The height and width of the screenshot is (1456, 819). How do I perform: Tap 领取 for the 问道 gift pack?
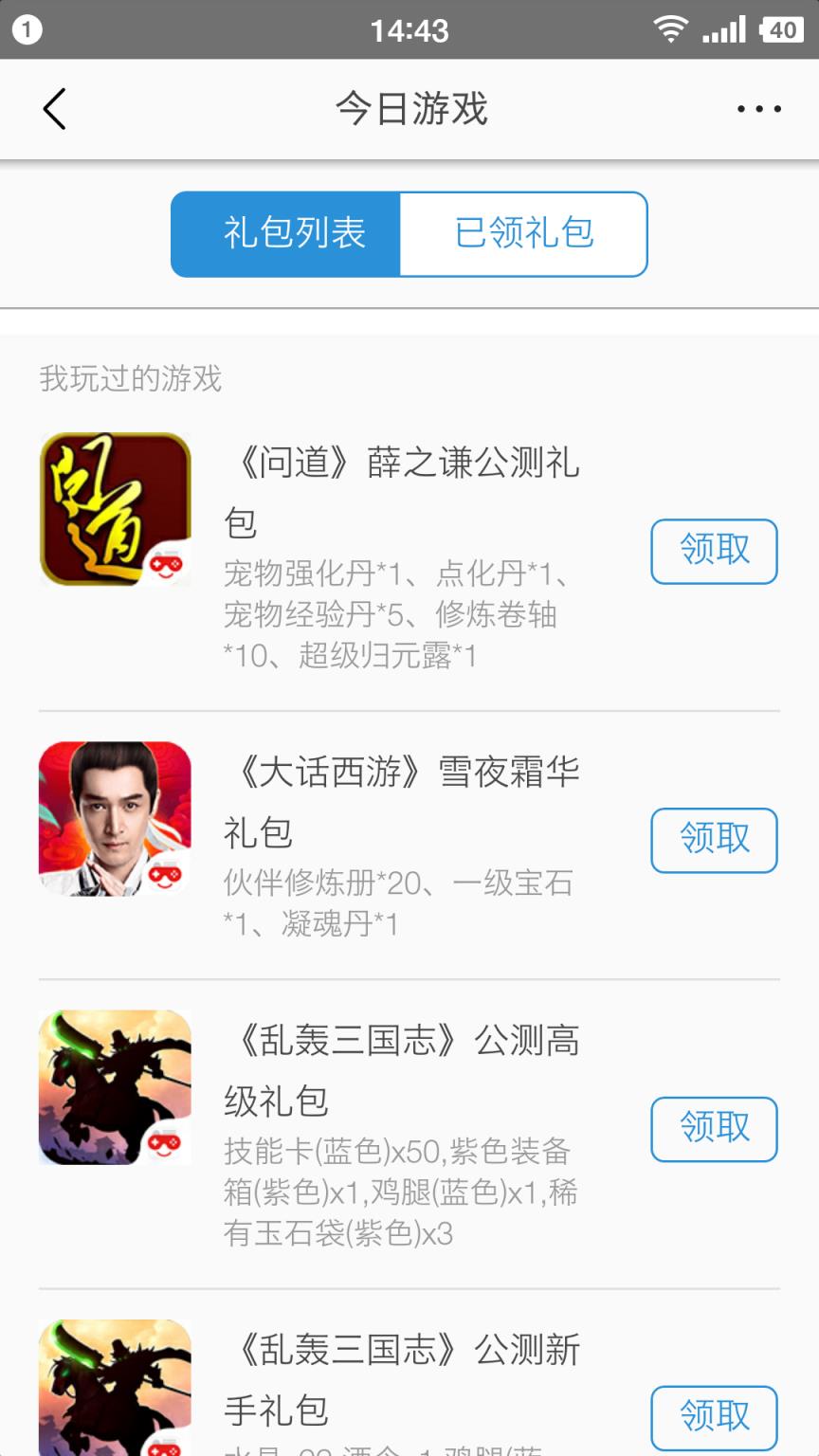coord(714,551)
